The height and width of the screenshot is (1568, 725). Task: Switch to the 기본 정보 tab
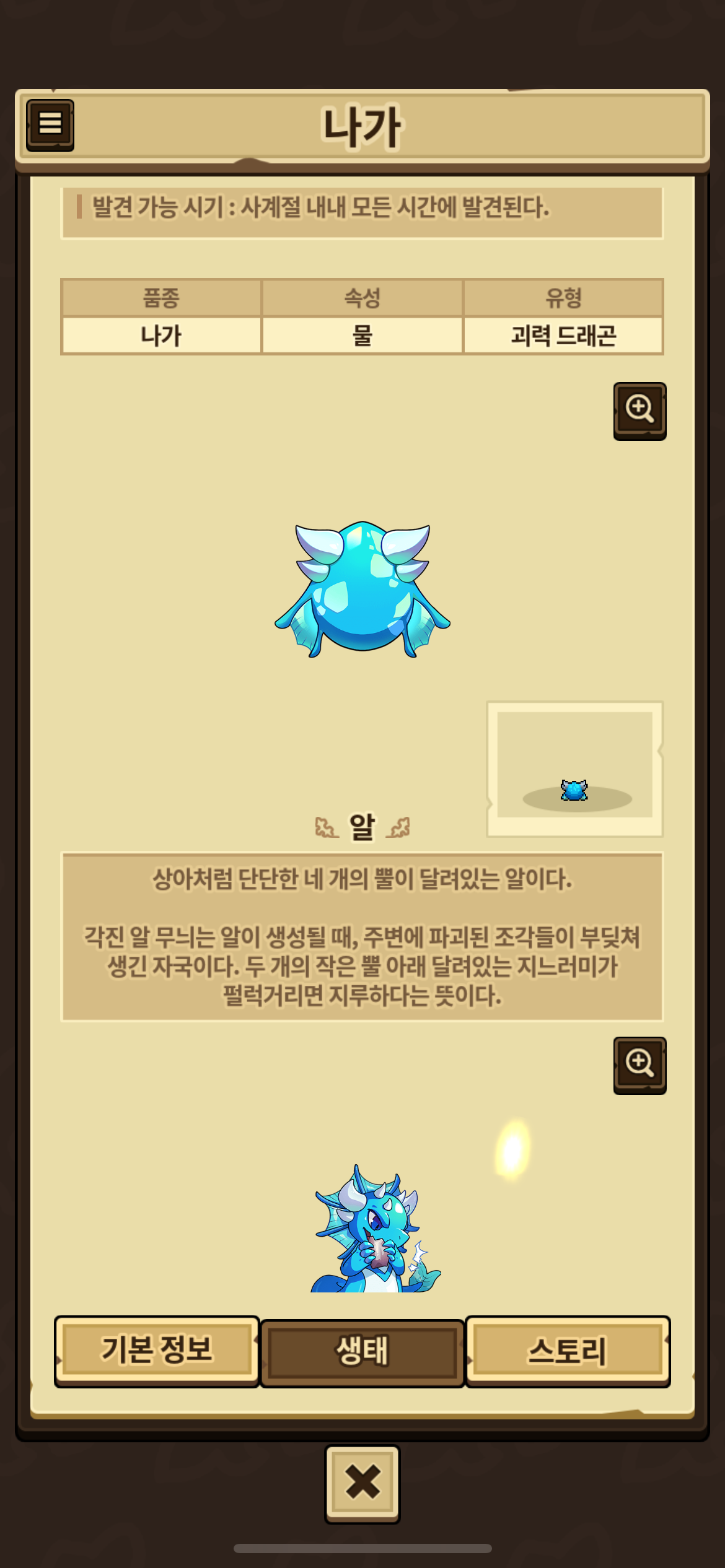(157, 1351)
